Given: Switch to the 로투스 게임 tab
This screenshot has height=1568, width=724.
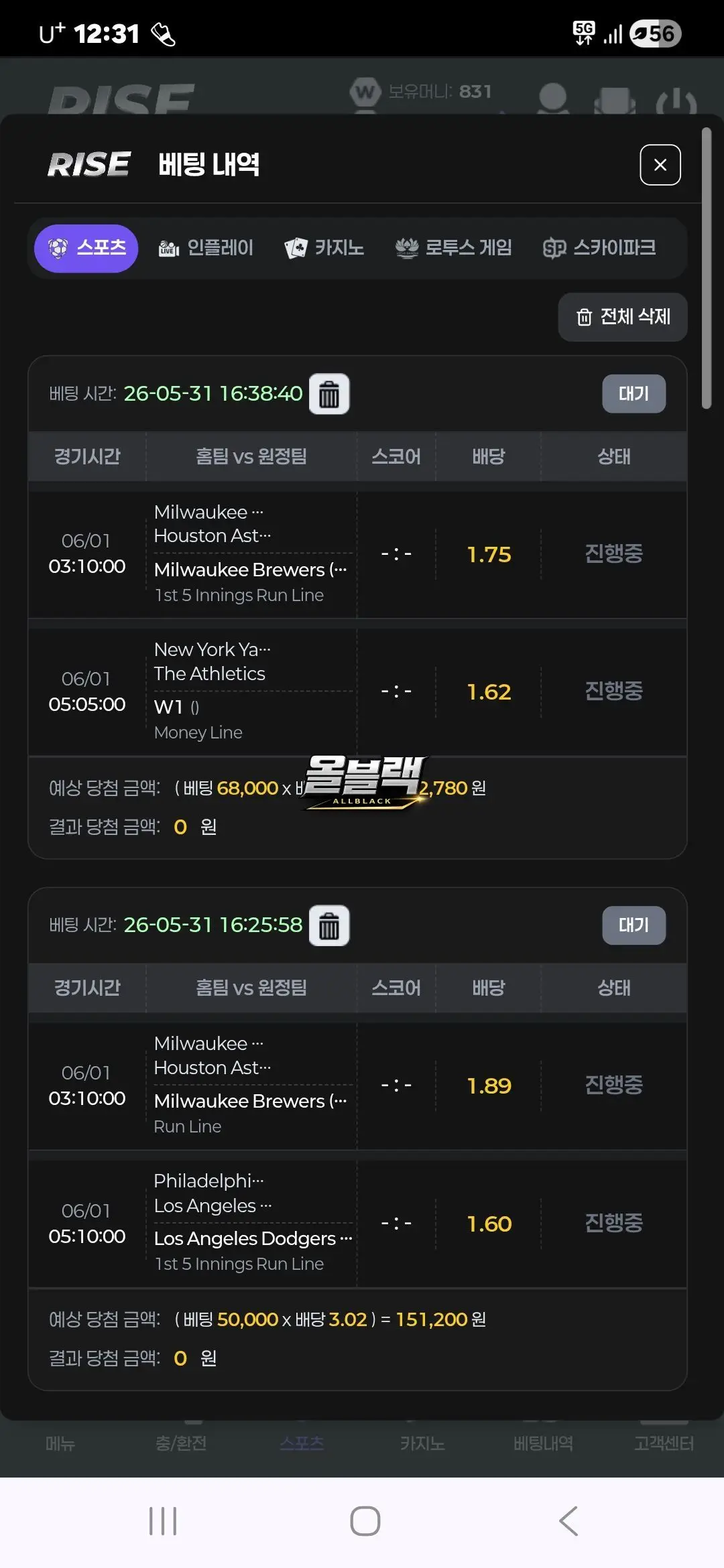Looking at the screenshot, I should click(453, 249).
